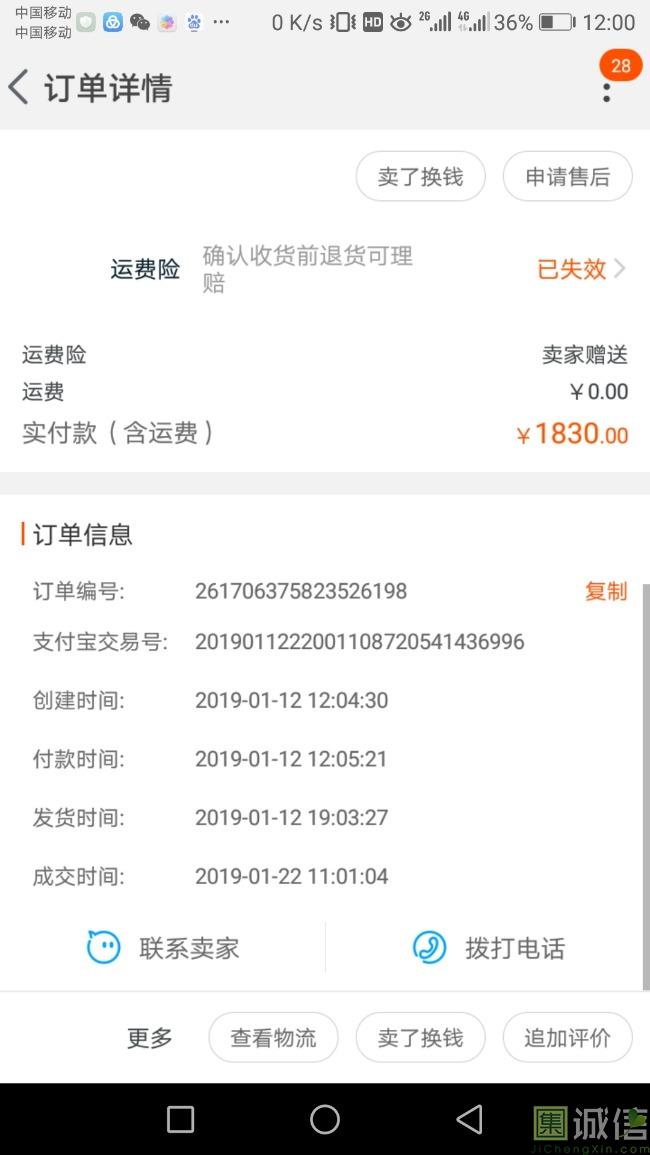Request after-sales service via 申请售后
This screenshot has height=1155, width=650.
(567, 178)
